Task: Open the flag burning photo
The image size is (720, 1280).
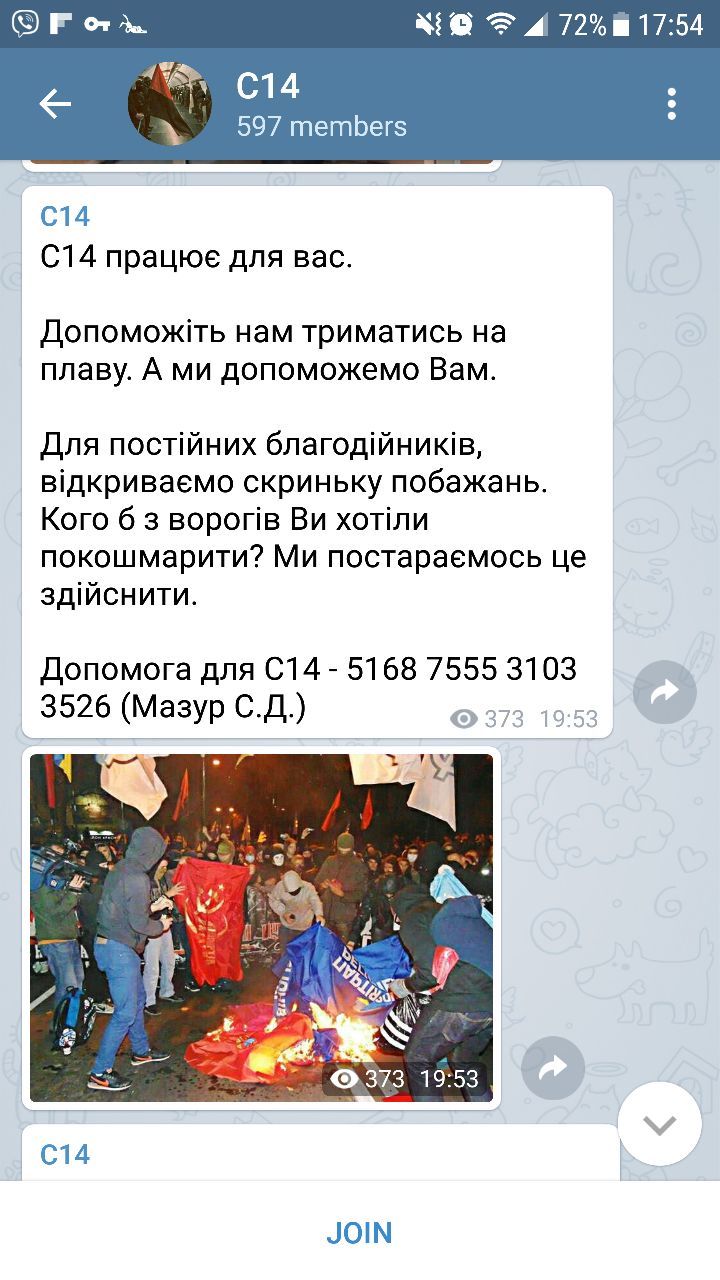Action: [261, 927]
